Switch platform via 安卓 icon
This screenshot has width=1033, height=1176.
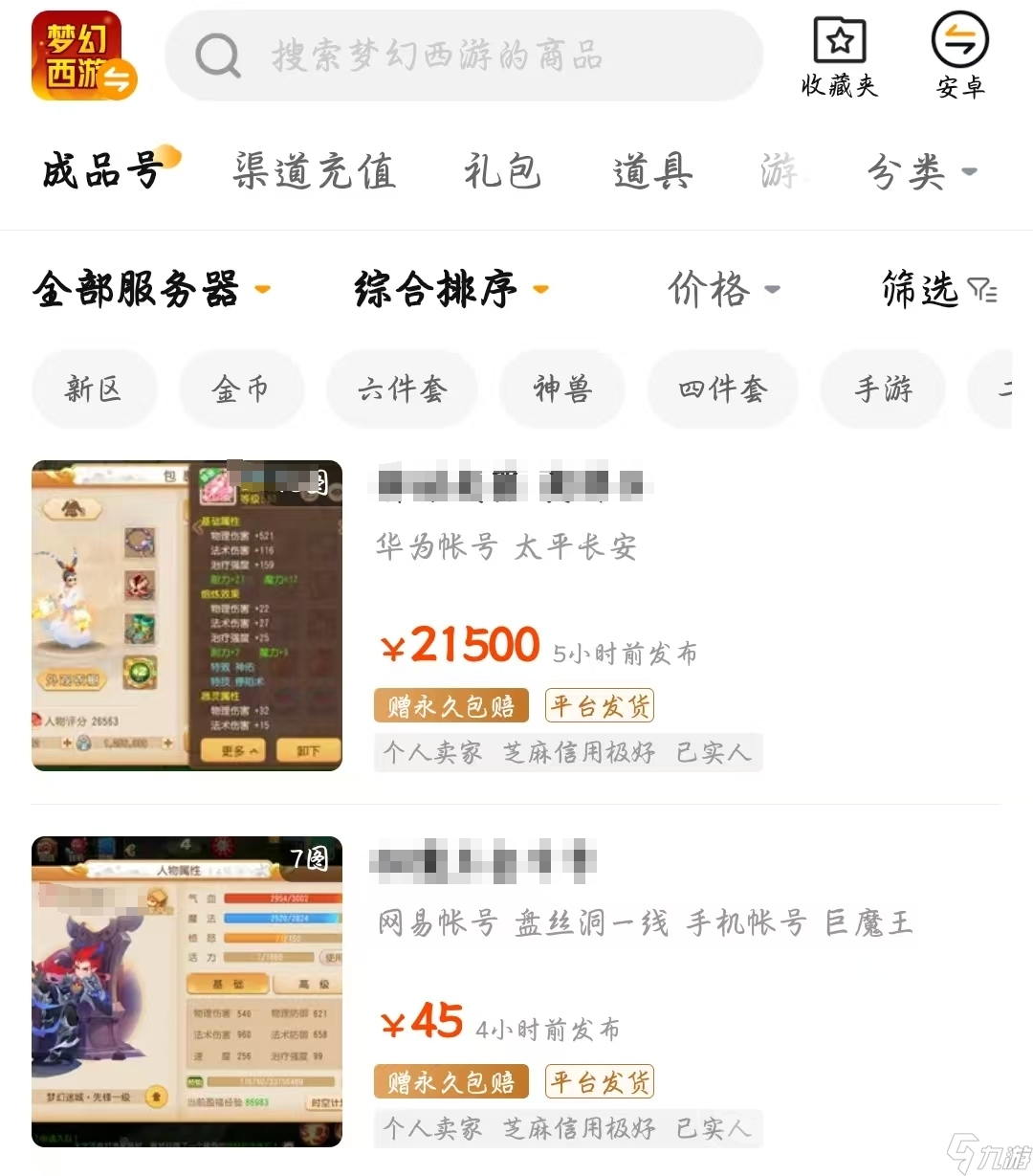(959, 57)
